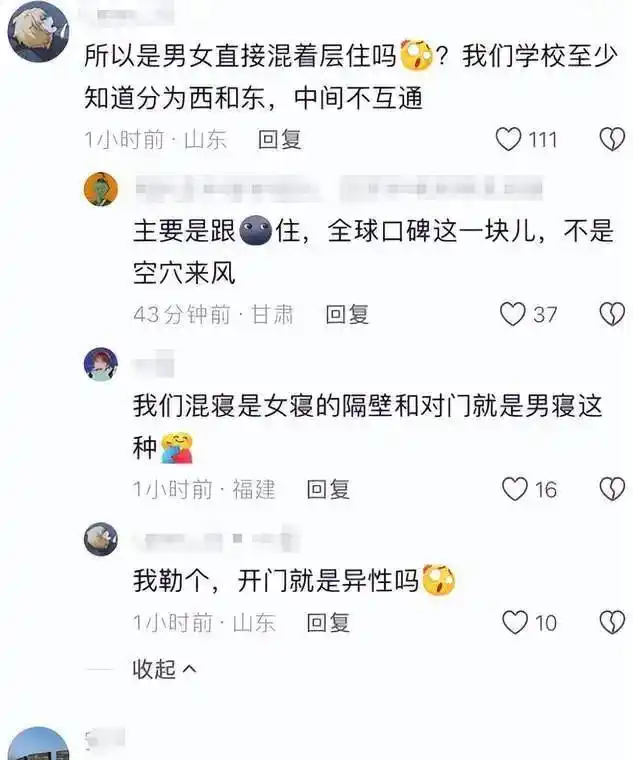Open the avatar beside 我勒个 reply
Viewport: 633px width, 760px height.
pos(101,539)
